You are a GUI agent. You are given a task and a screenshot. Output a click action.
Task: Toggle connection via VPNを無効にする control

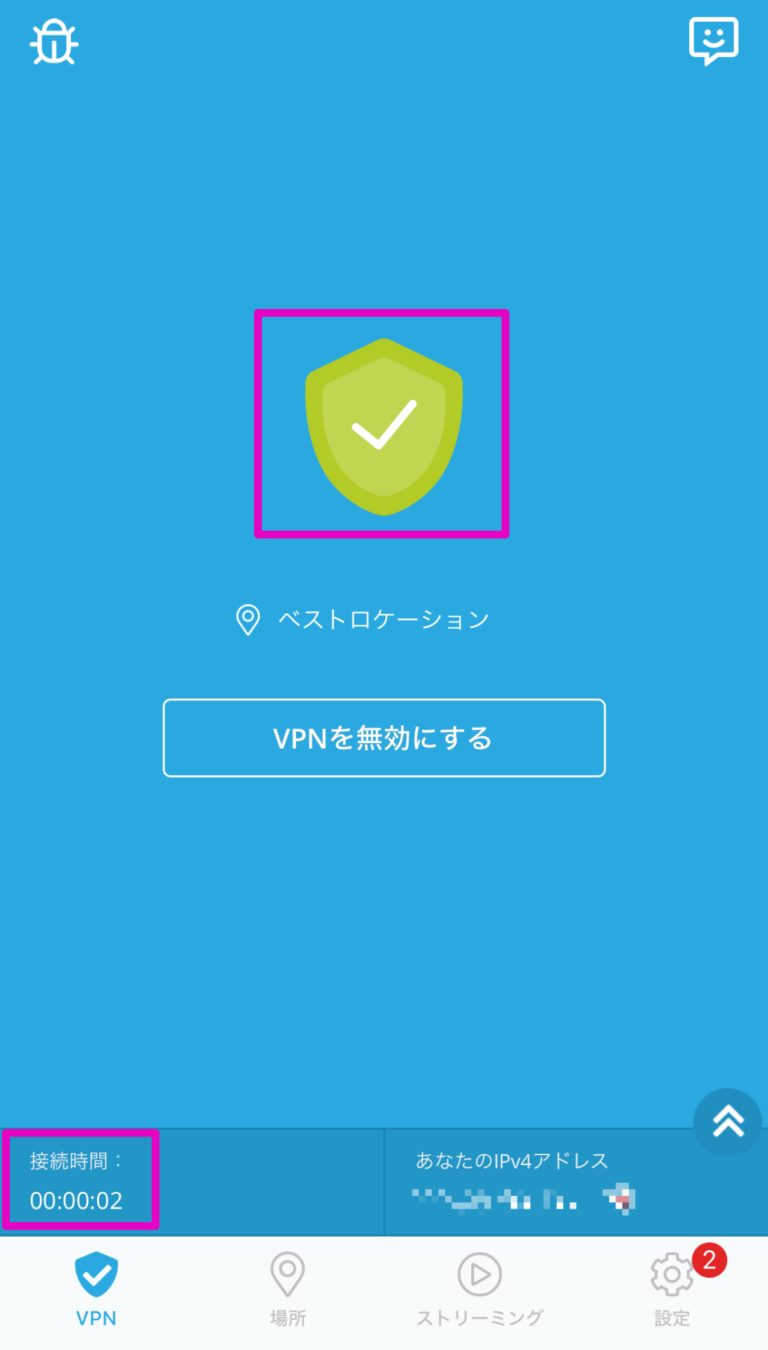coord(384,738)
